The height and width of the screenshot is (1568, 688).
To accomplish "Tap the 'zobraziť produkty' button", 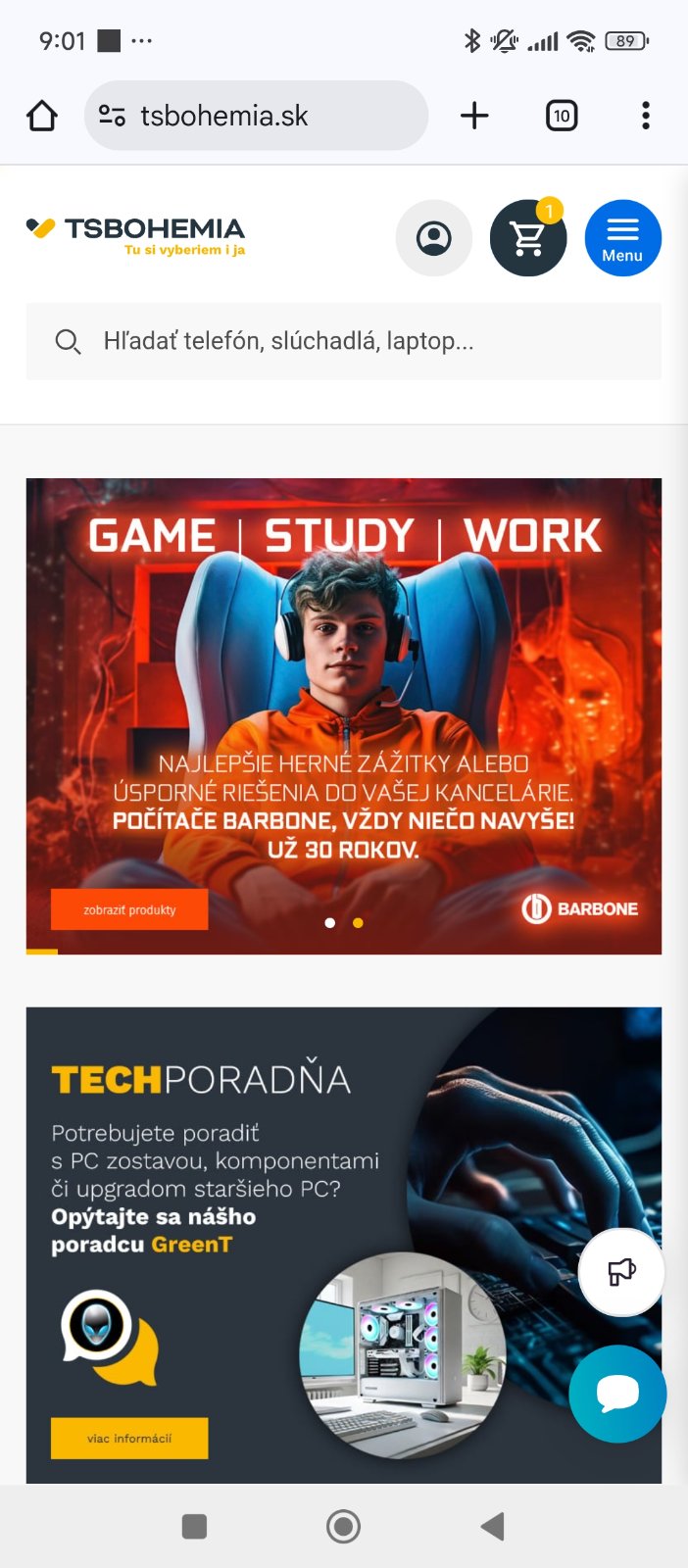I will pos(129,909).
